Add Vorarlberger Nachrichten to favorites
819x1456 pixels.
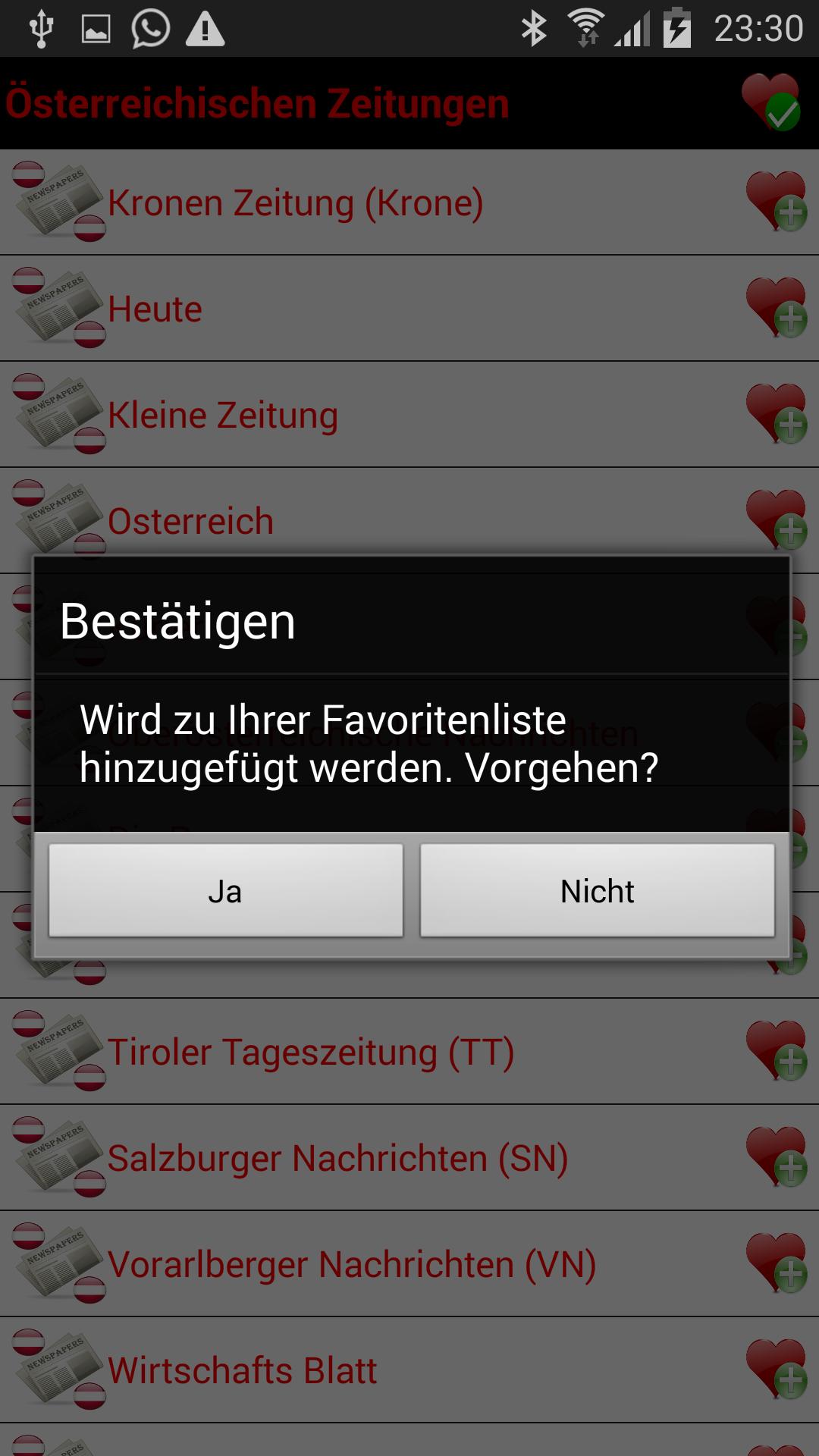(x=775, y=1263)
